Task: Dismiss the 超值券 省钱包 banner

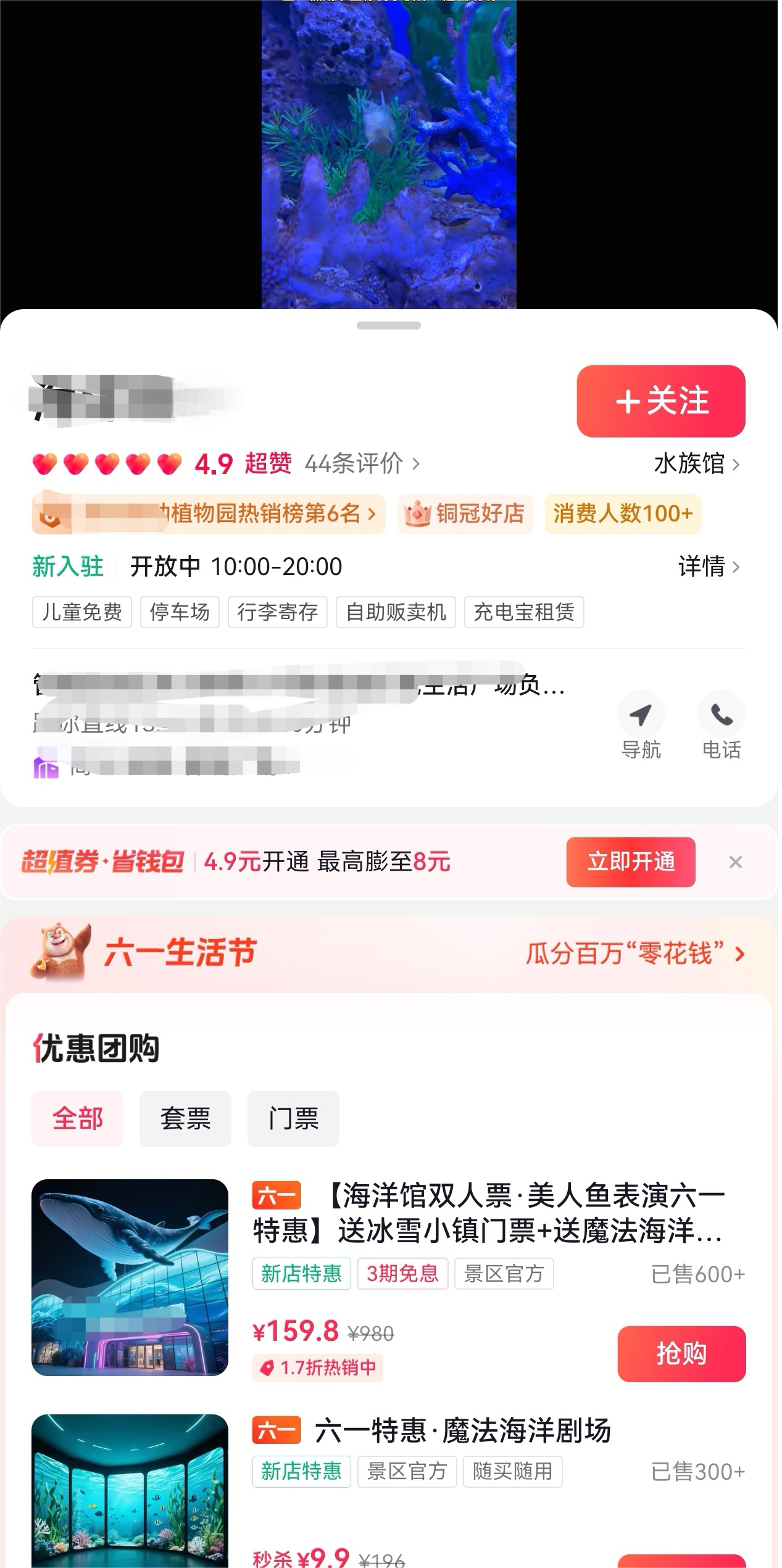Action: (x=735, y=862)
